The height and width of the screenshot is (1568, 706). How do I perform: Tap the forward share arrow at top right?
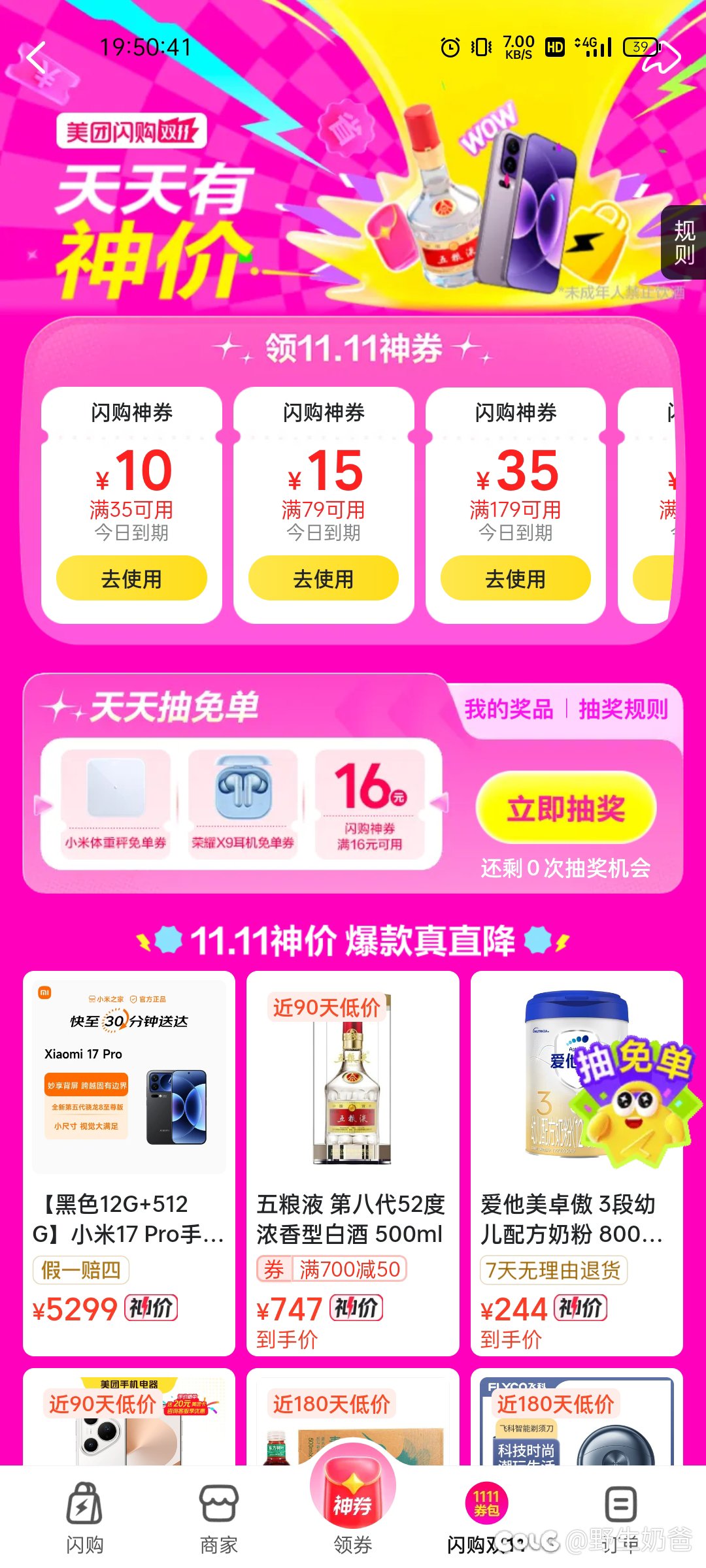point(663,57)
